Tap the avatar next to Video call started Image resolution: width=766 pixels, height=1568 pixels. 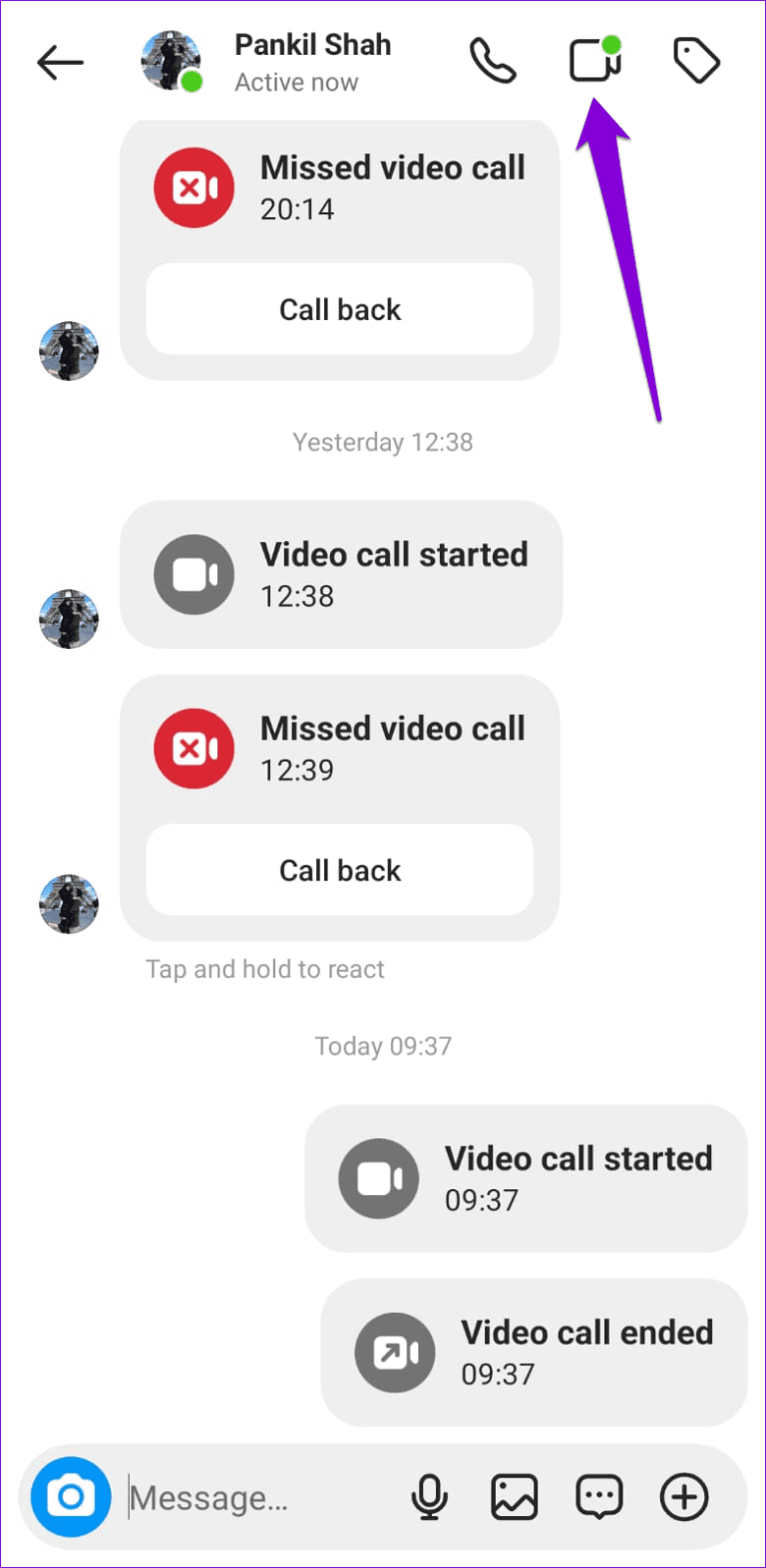(x=68, y=619)
